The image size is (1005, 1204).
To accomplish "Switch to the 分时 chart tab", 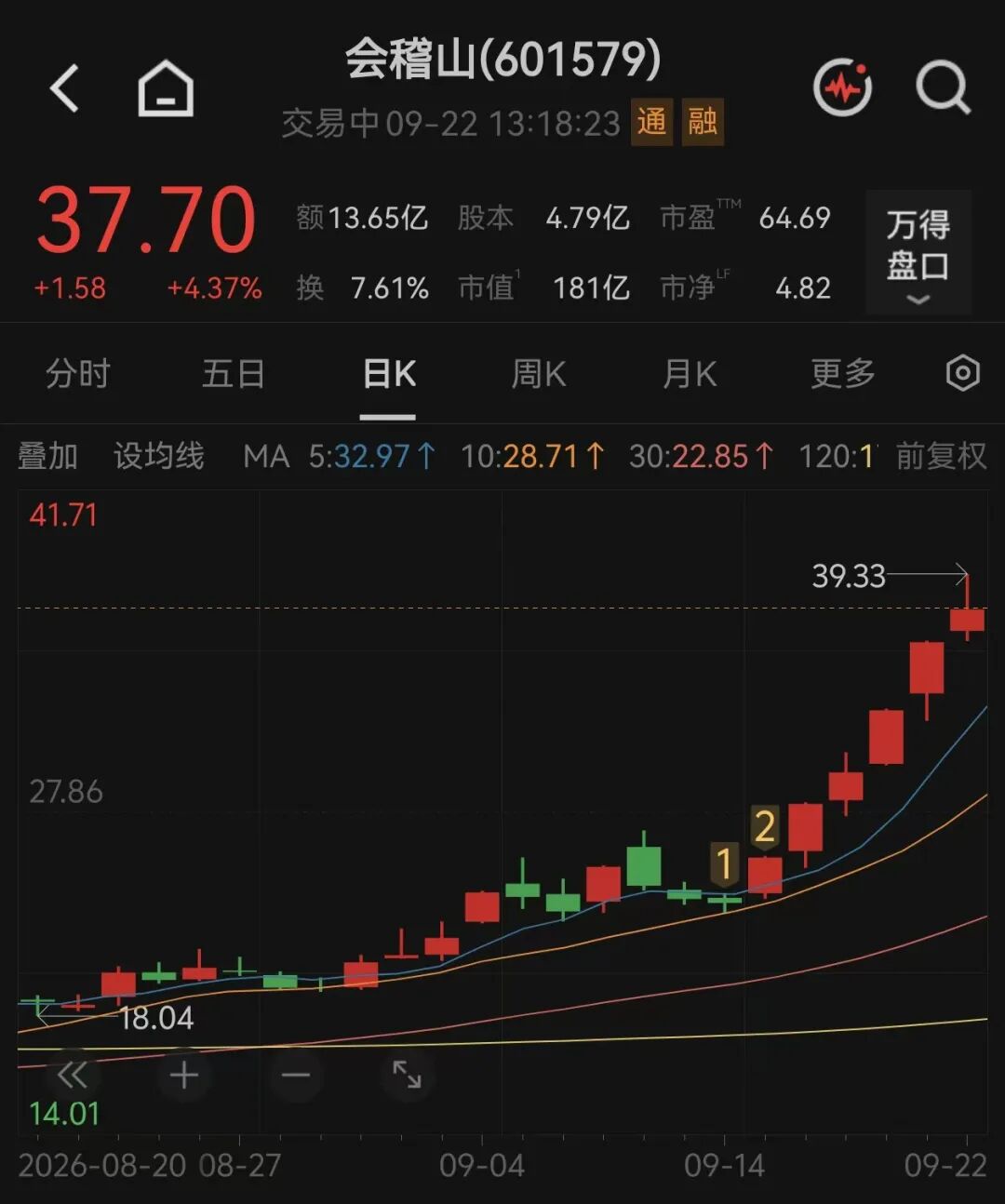I will point(78,374).
